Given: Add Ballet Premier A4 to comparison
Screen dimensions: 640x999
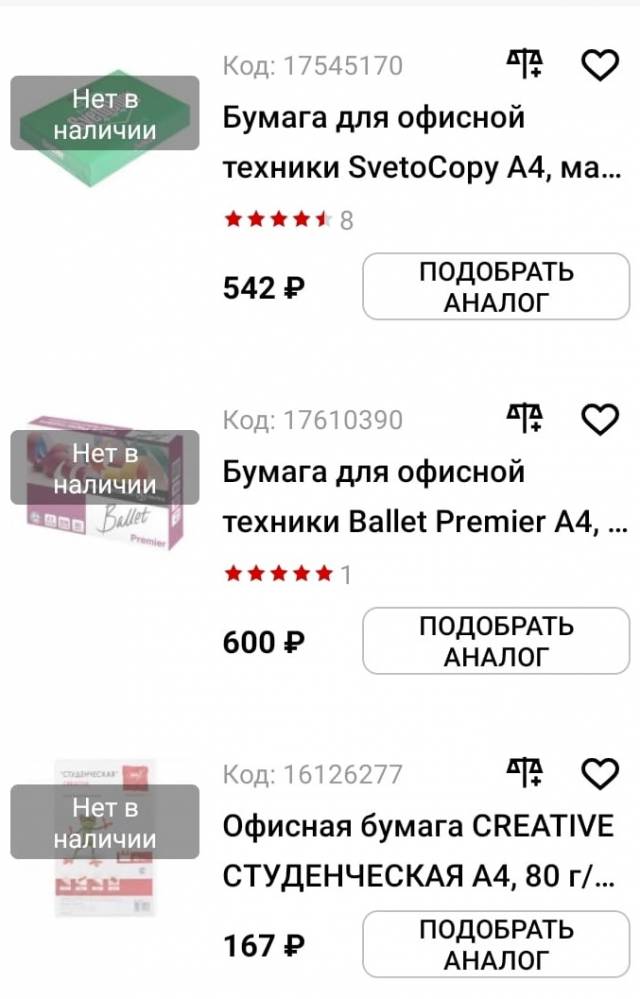Looking at the screenshot, I should pyautogui.click(x=525, y=420).
